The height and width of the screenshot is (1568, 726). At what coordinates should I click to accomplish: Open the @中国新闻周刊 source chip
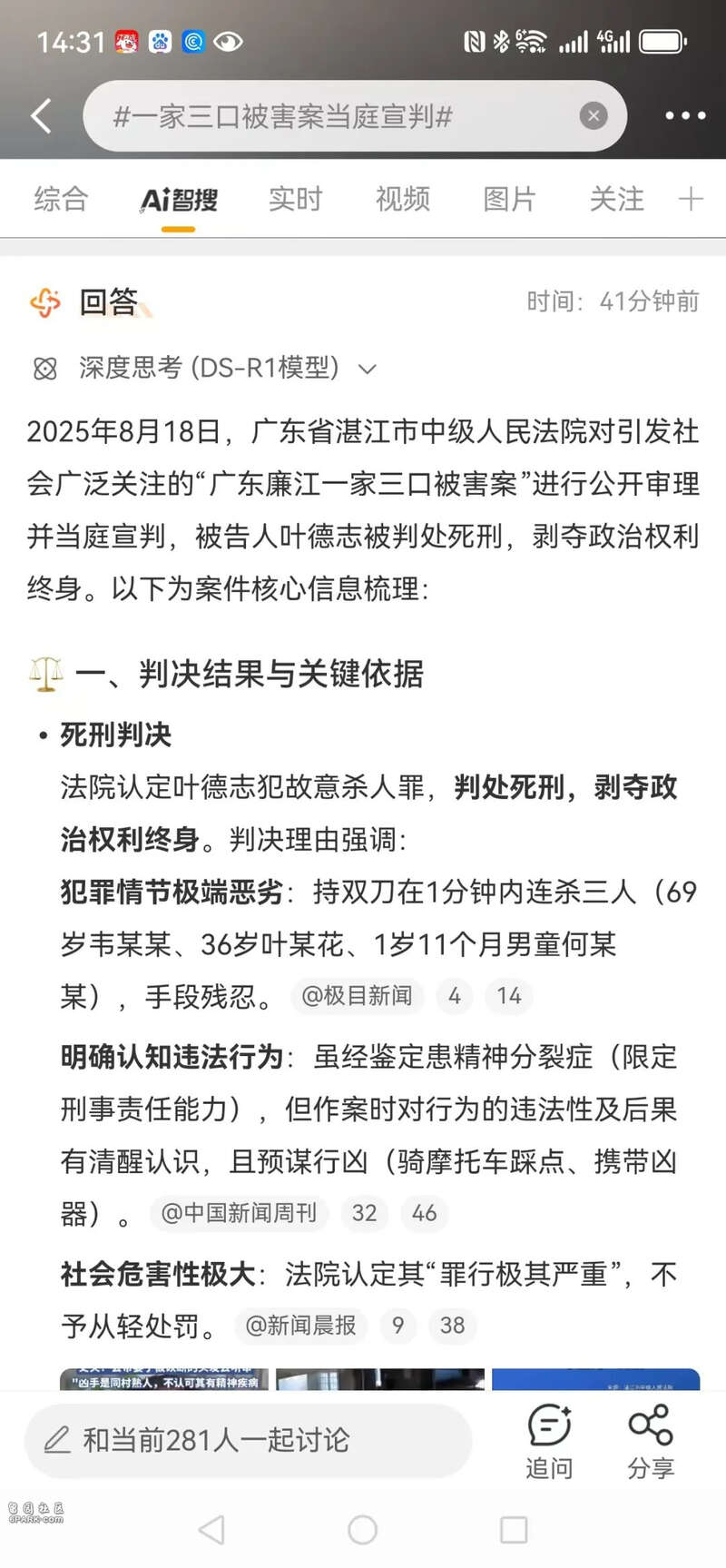point(239,1213)
